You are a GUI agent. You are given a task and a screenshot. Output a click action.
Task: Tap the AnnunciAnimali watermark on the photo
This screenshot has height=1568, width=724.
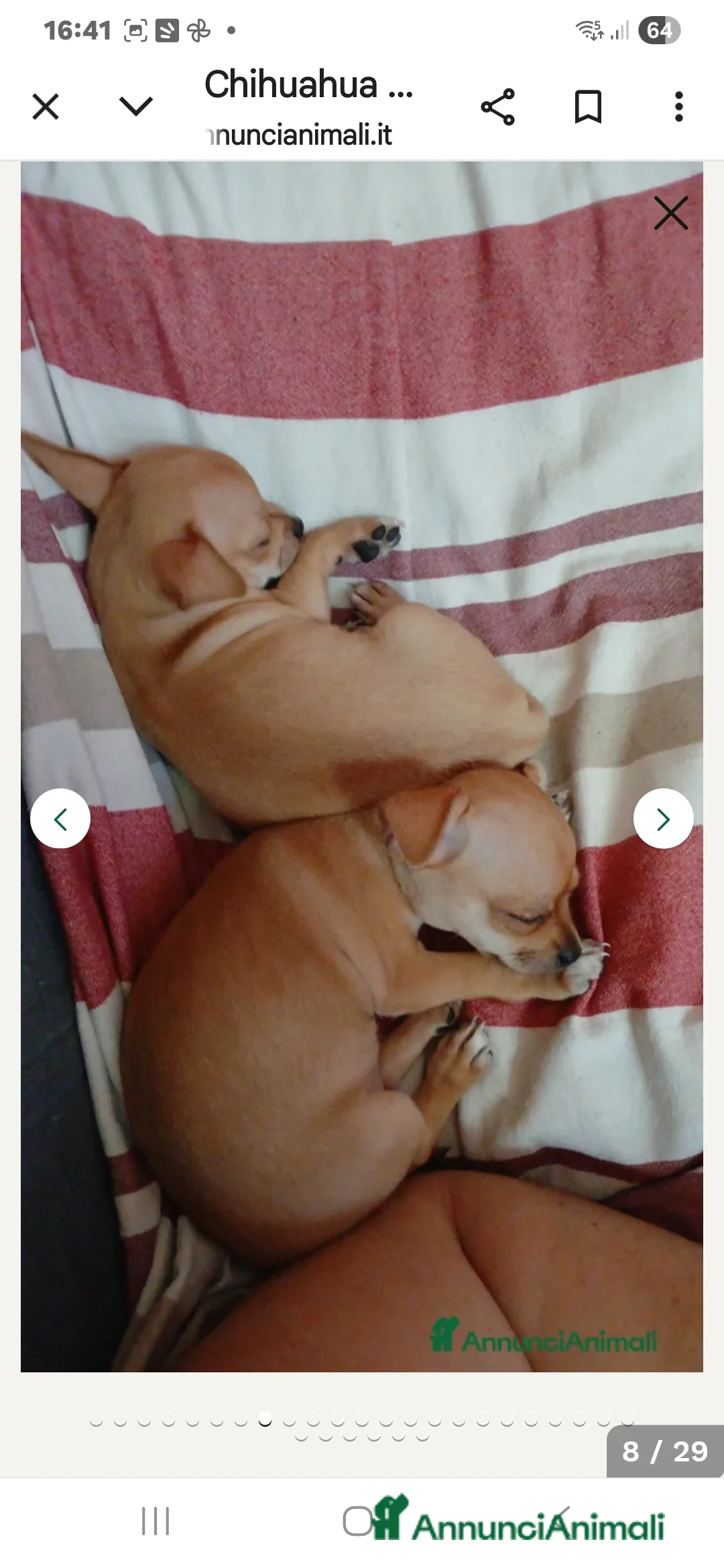(544, 1335)
